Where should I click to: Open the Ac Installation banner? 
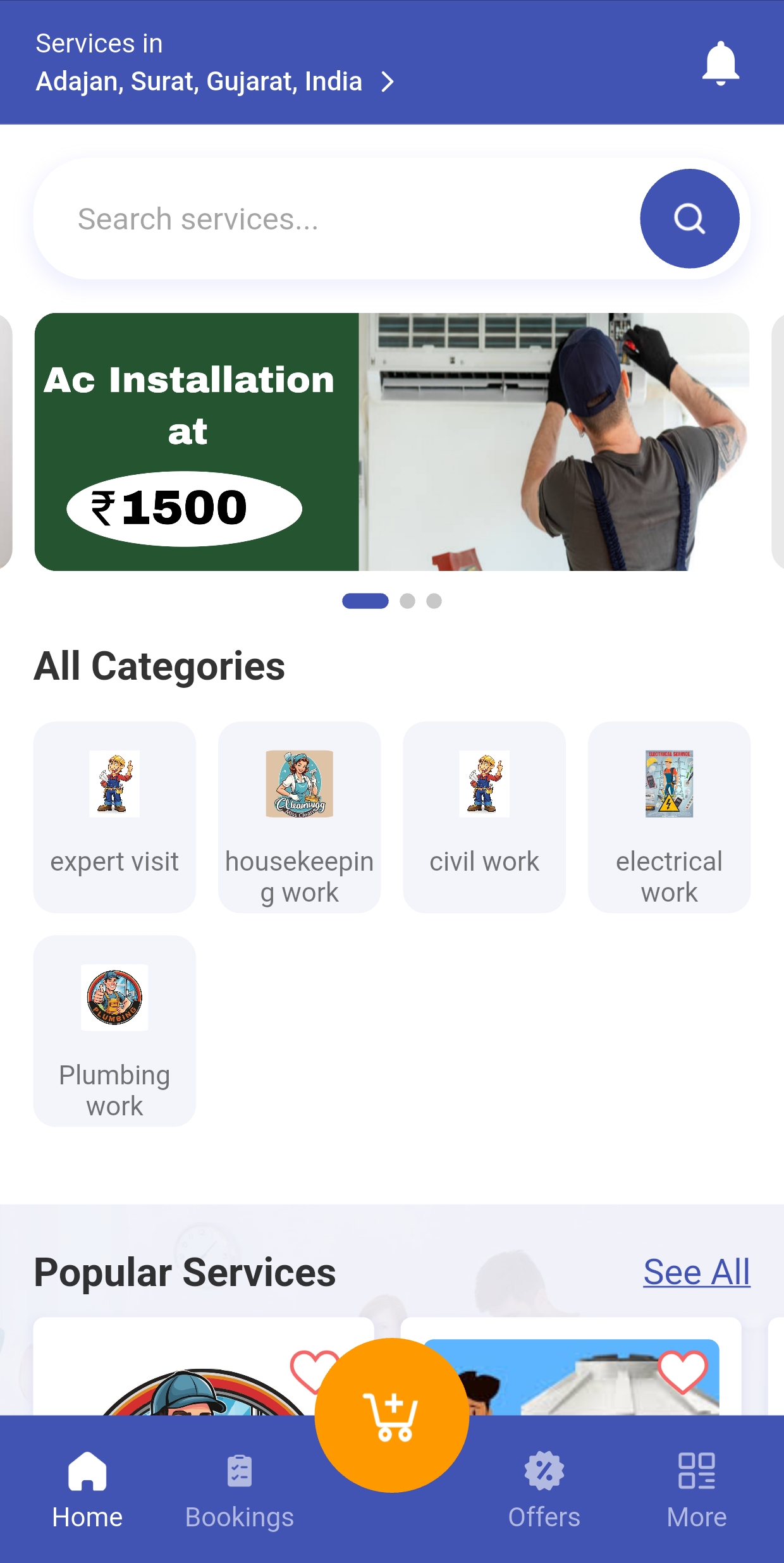[392, 442]
